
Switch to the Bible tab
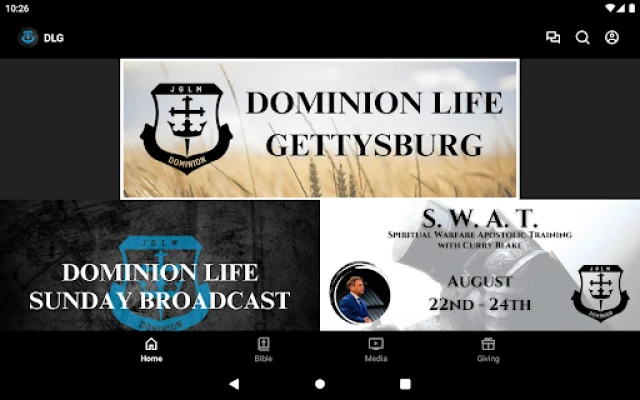[x=263, y=349]
